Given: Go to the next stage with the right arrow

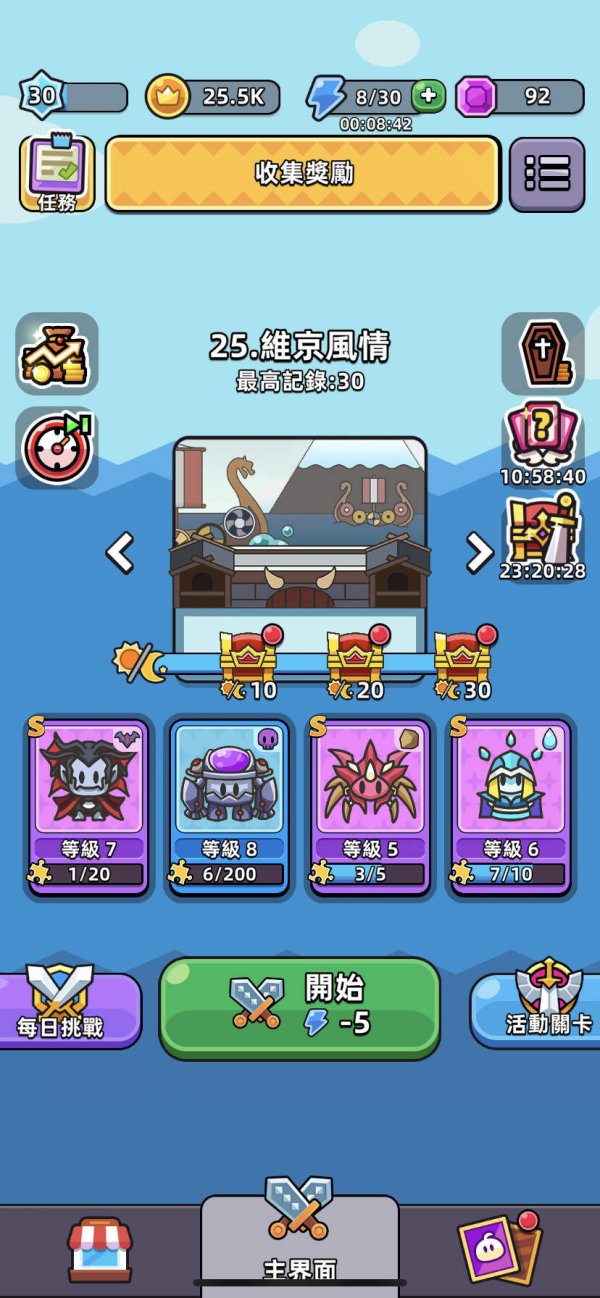Looking at the screenshot, I should [480, 552].
